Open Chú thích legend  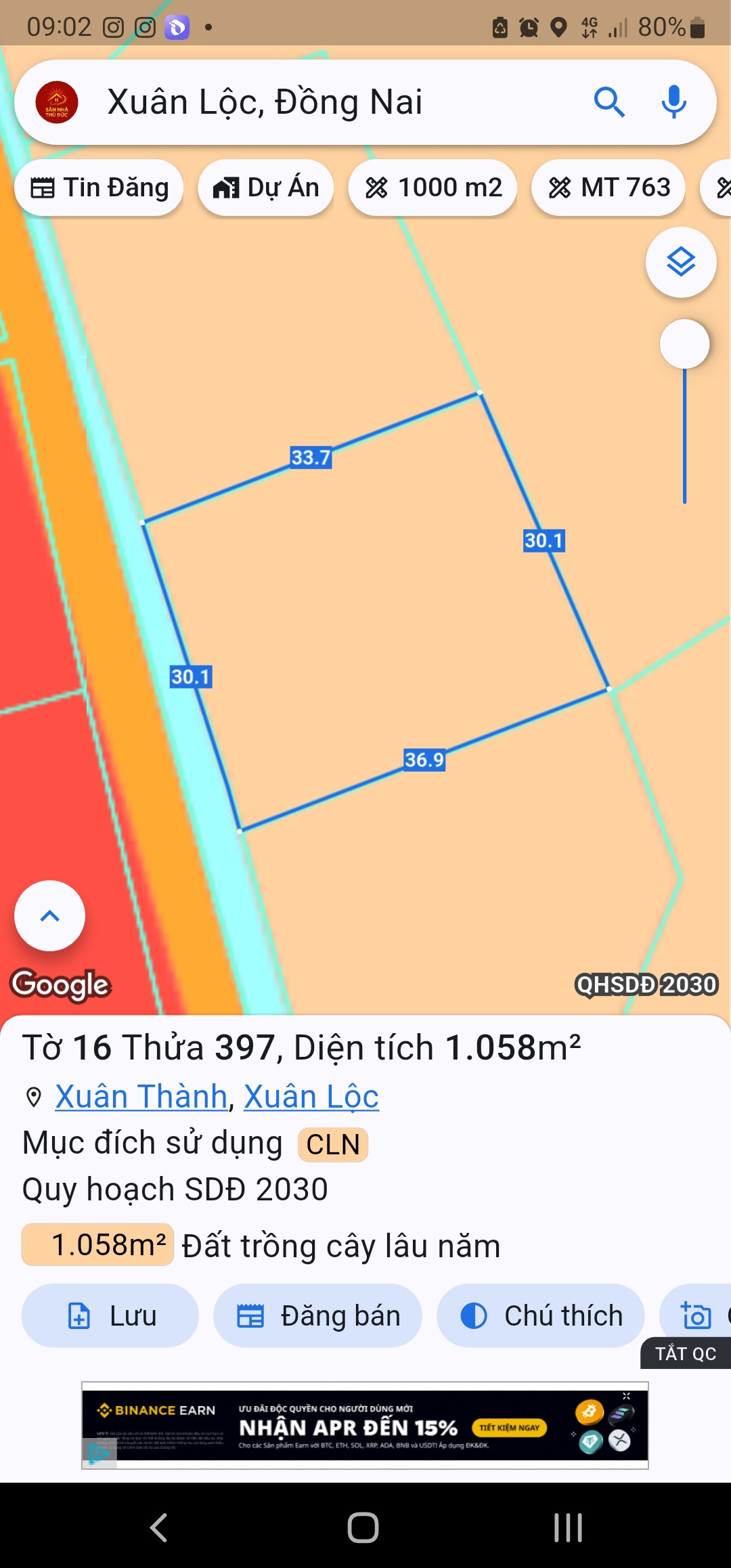coord(541,1316)
